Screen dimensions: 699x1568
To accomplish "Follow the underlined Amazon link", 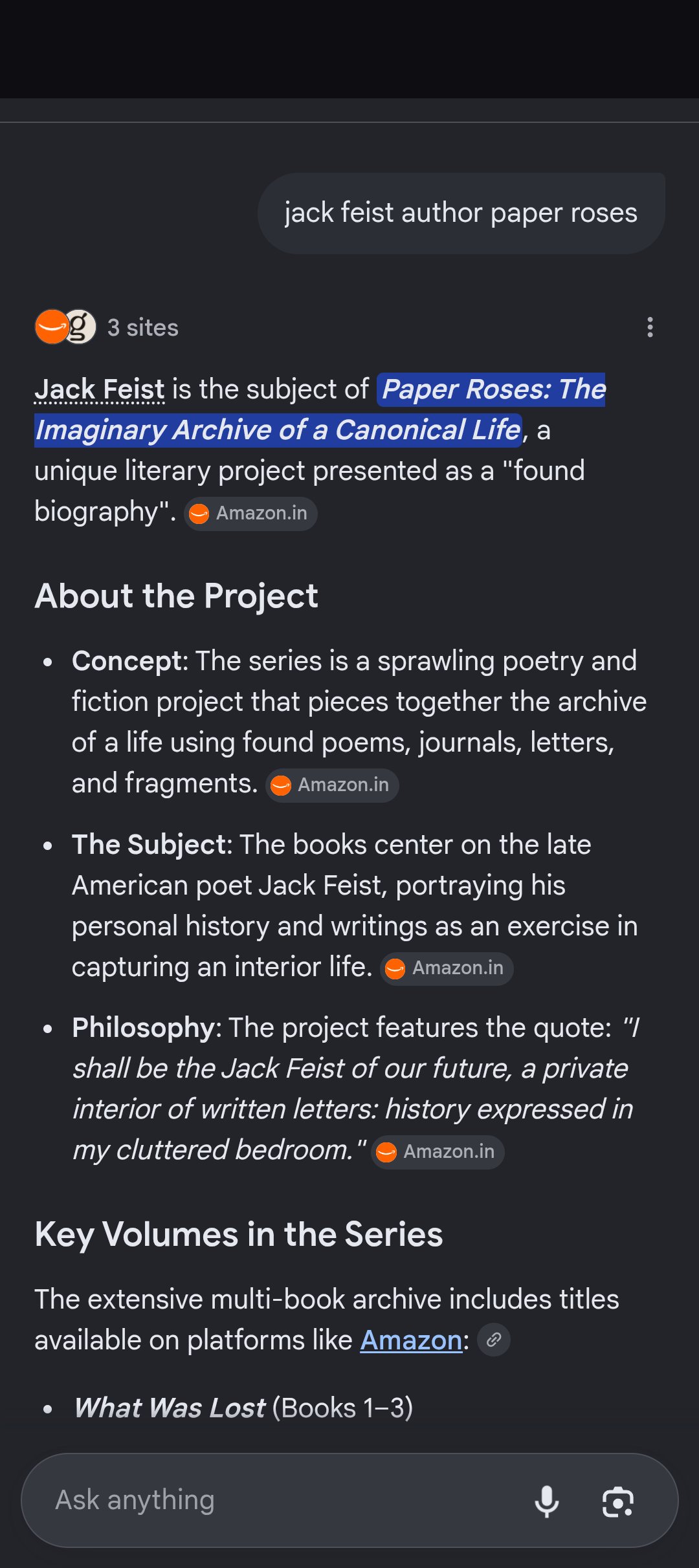I will pos(411,1340).
